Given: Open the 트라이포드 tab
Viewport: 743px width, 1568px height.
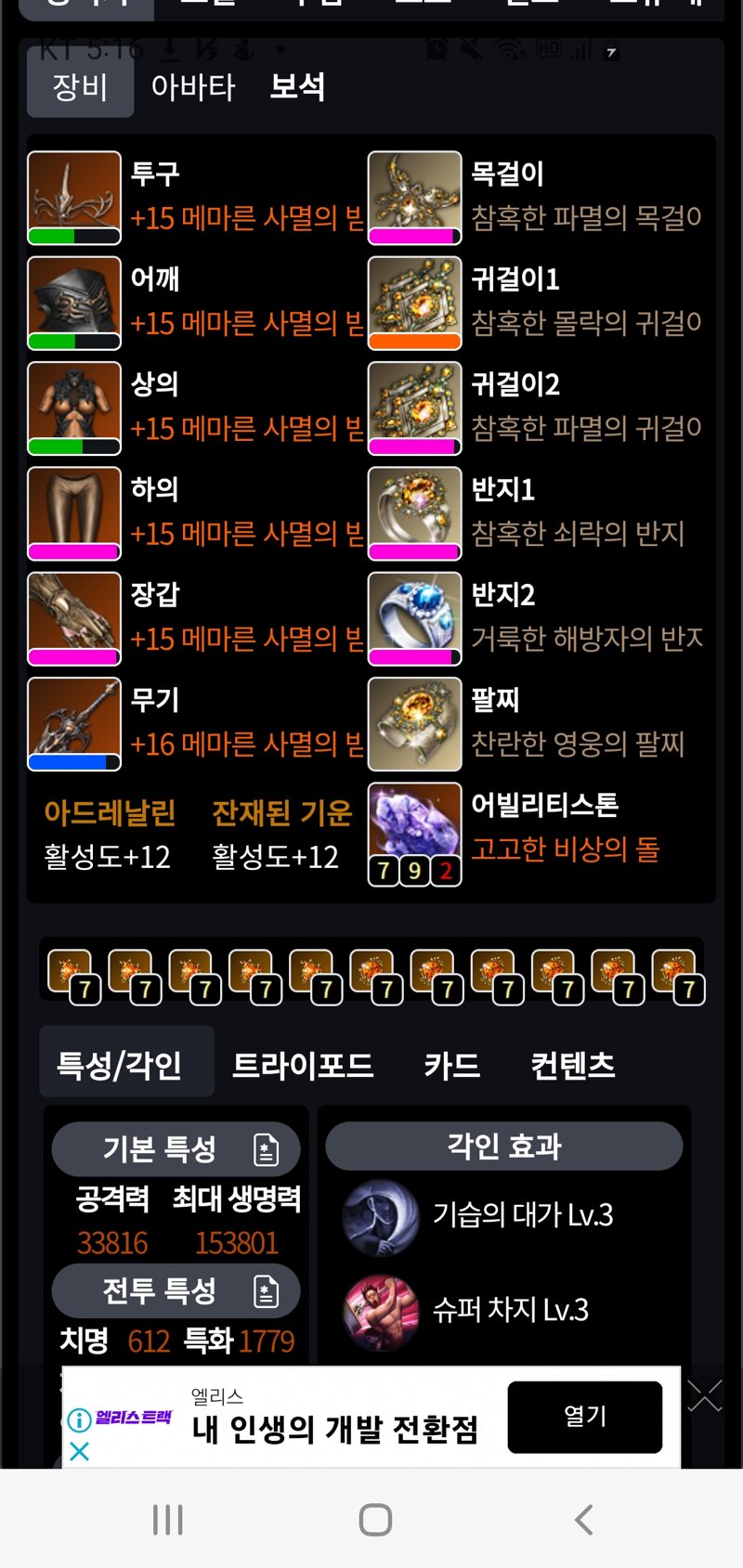Looking at the screenshot, I should click(303, 1065).
